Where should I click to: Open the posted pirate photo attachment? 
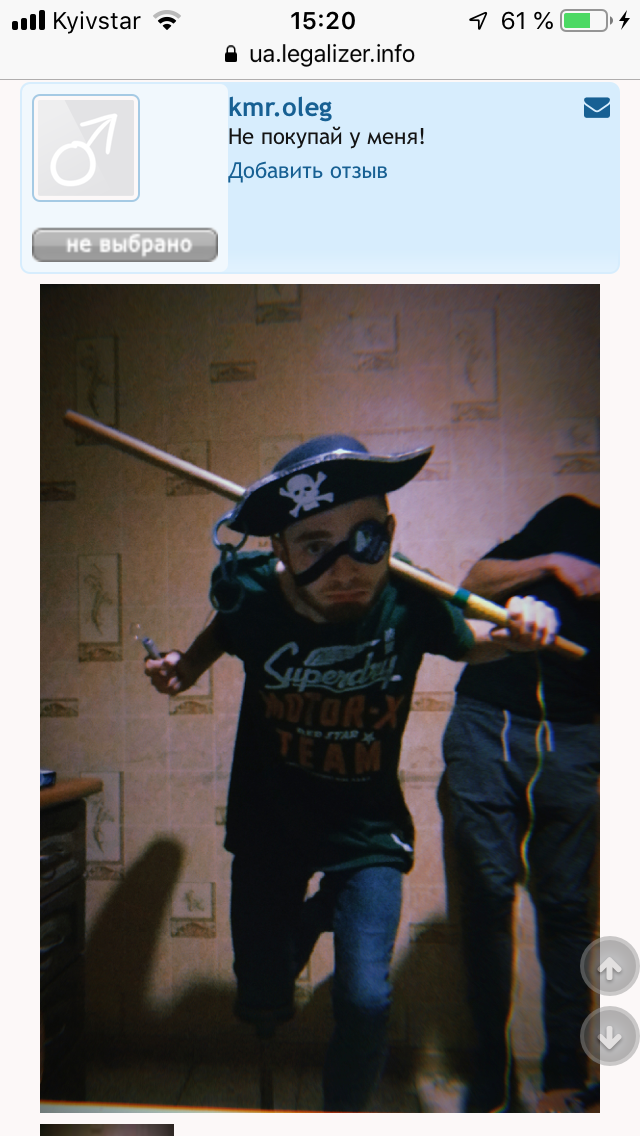(x=320, y=697)
